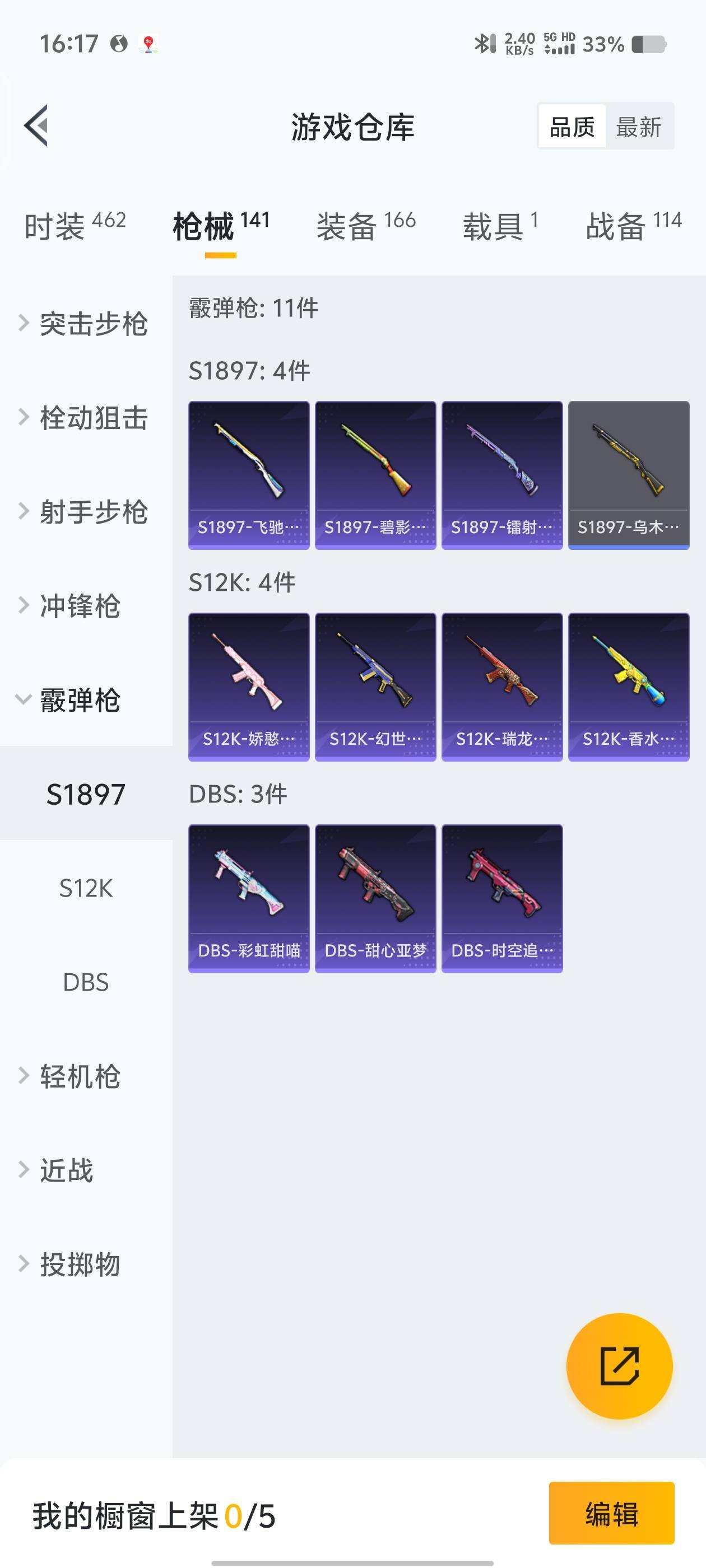Image resolution: width=706 pixels, height=1568 pixels.
Task: Tap the 编辑 button
Action: coord(611,1513)
